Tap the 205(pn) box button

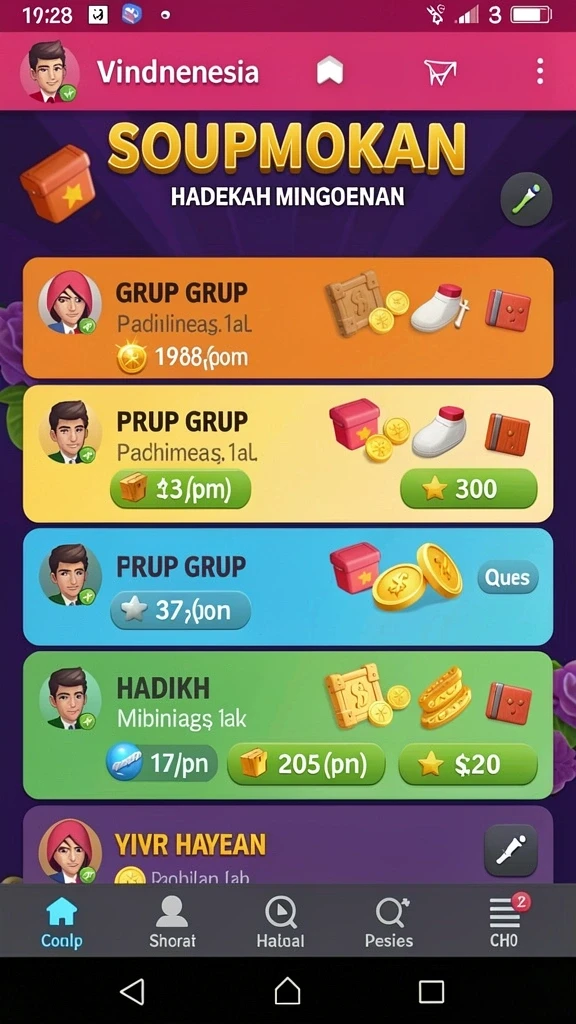[306, 764]
